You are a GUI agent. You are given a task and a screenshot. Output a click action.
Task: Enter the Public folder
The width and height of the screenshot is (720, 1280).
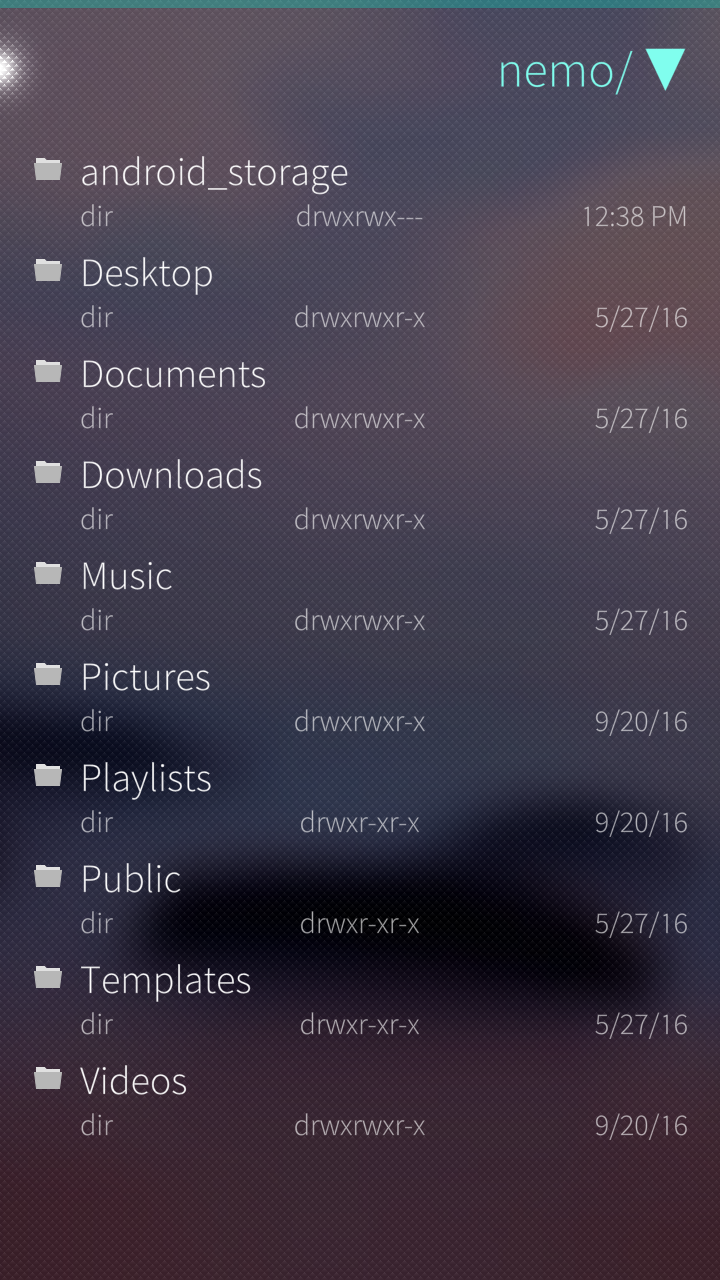pos(360,898)
